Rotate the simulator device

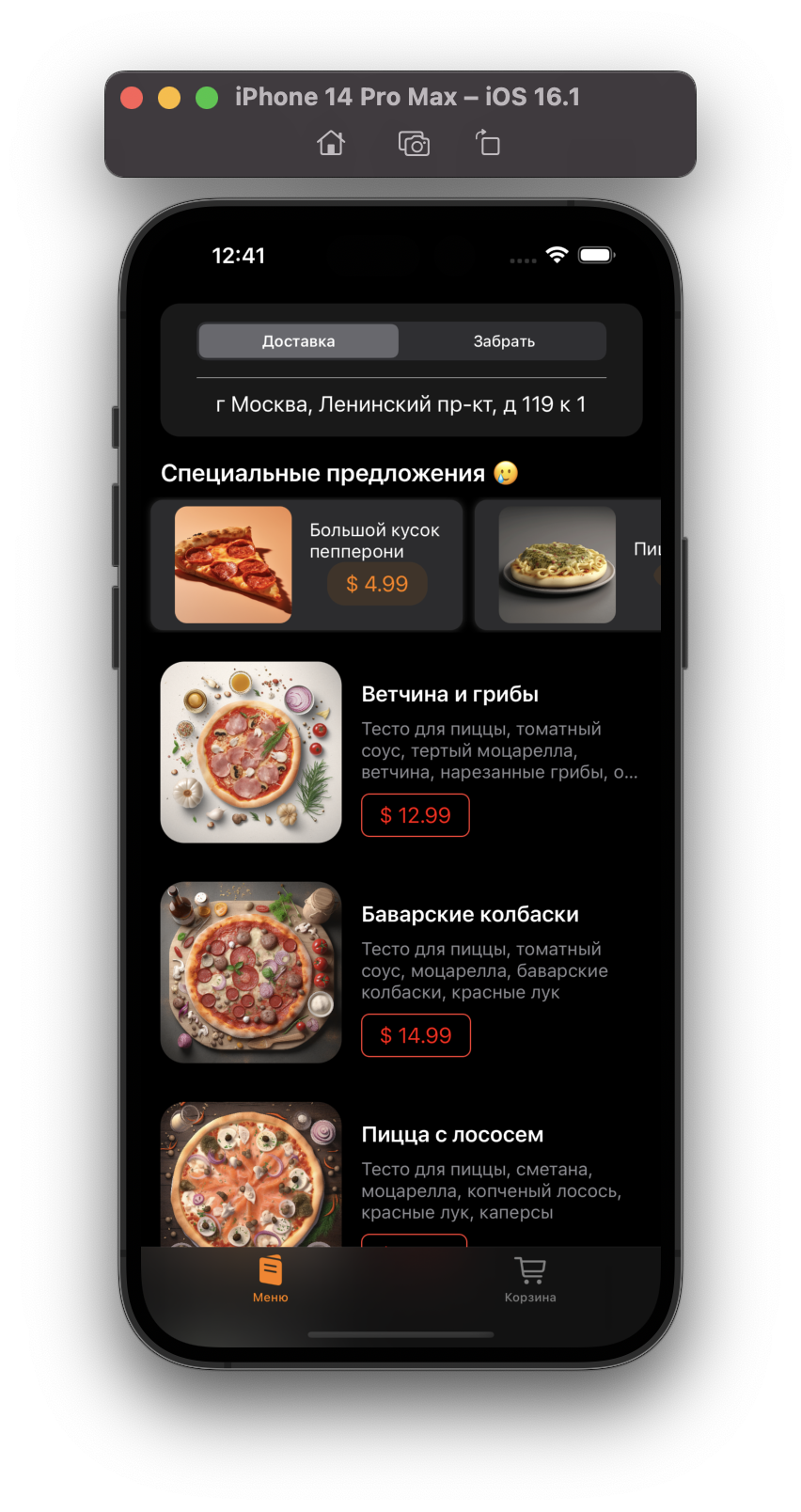click(488, 143)
